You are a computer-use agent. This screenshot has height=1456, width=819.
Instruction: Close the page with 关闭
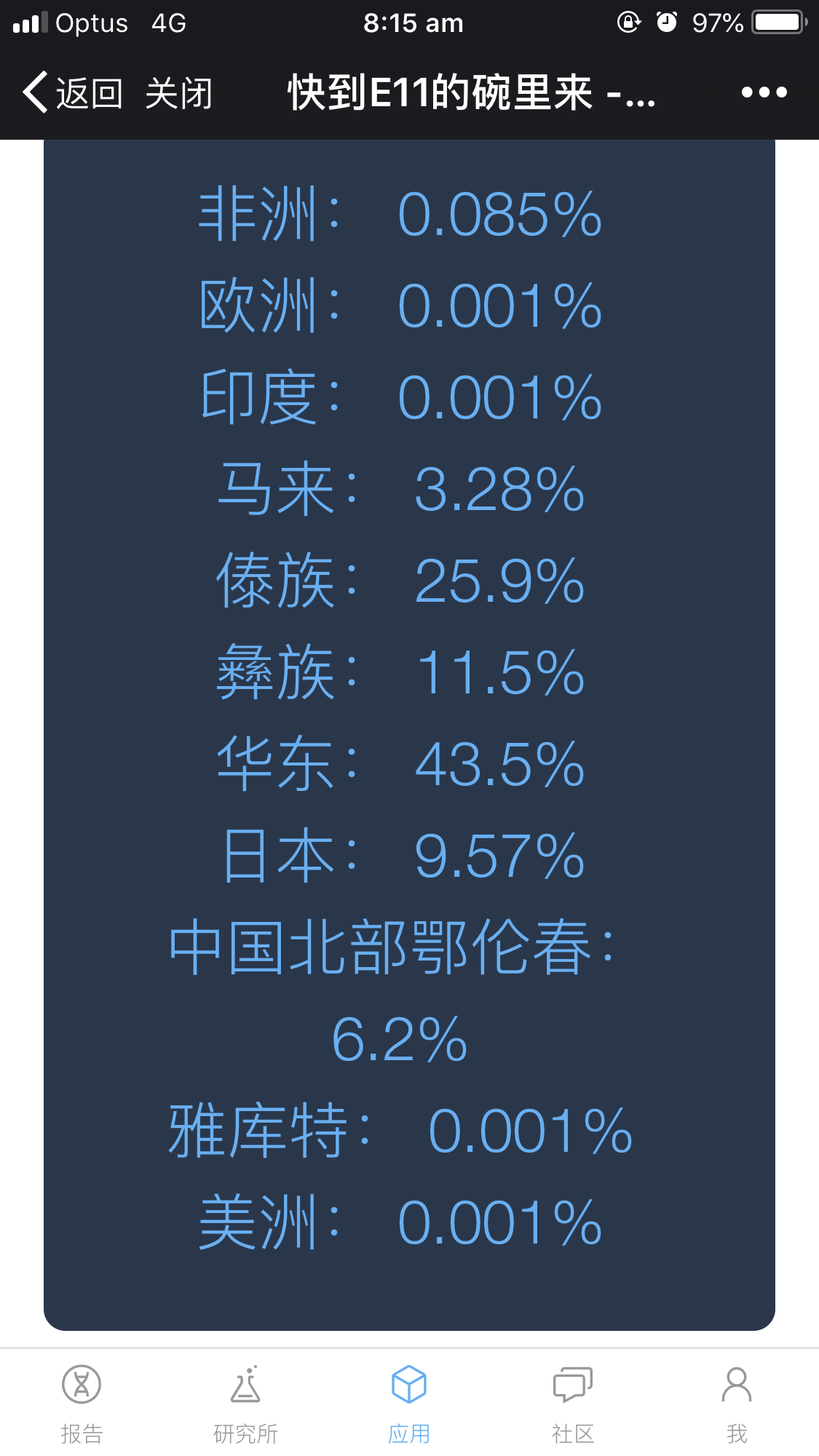coord(178,93)
